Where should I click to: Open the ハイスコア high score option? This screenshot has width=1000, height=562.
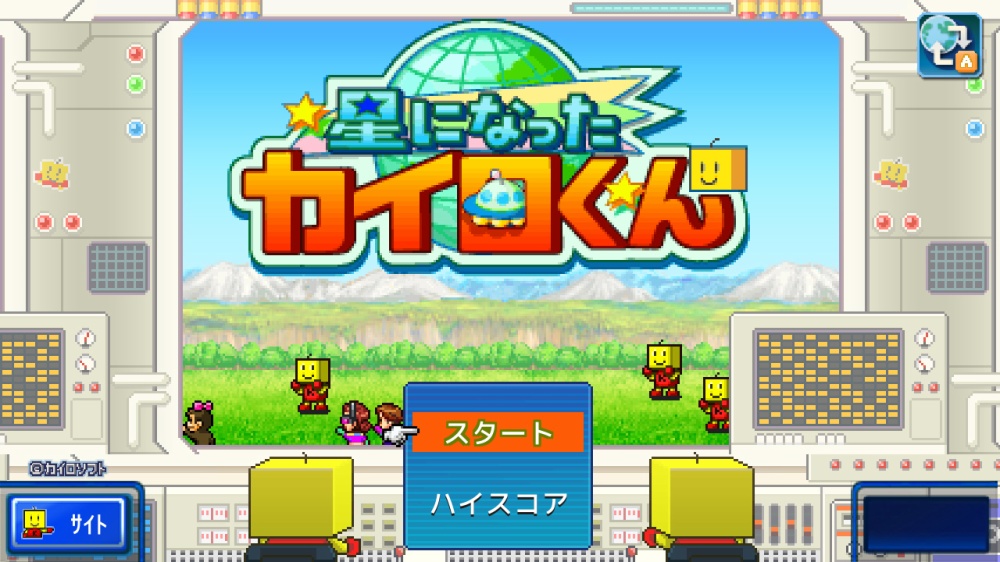pyautogui.click(x=498, y=503)
